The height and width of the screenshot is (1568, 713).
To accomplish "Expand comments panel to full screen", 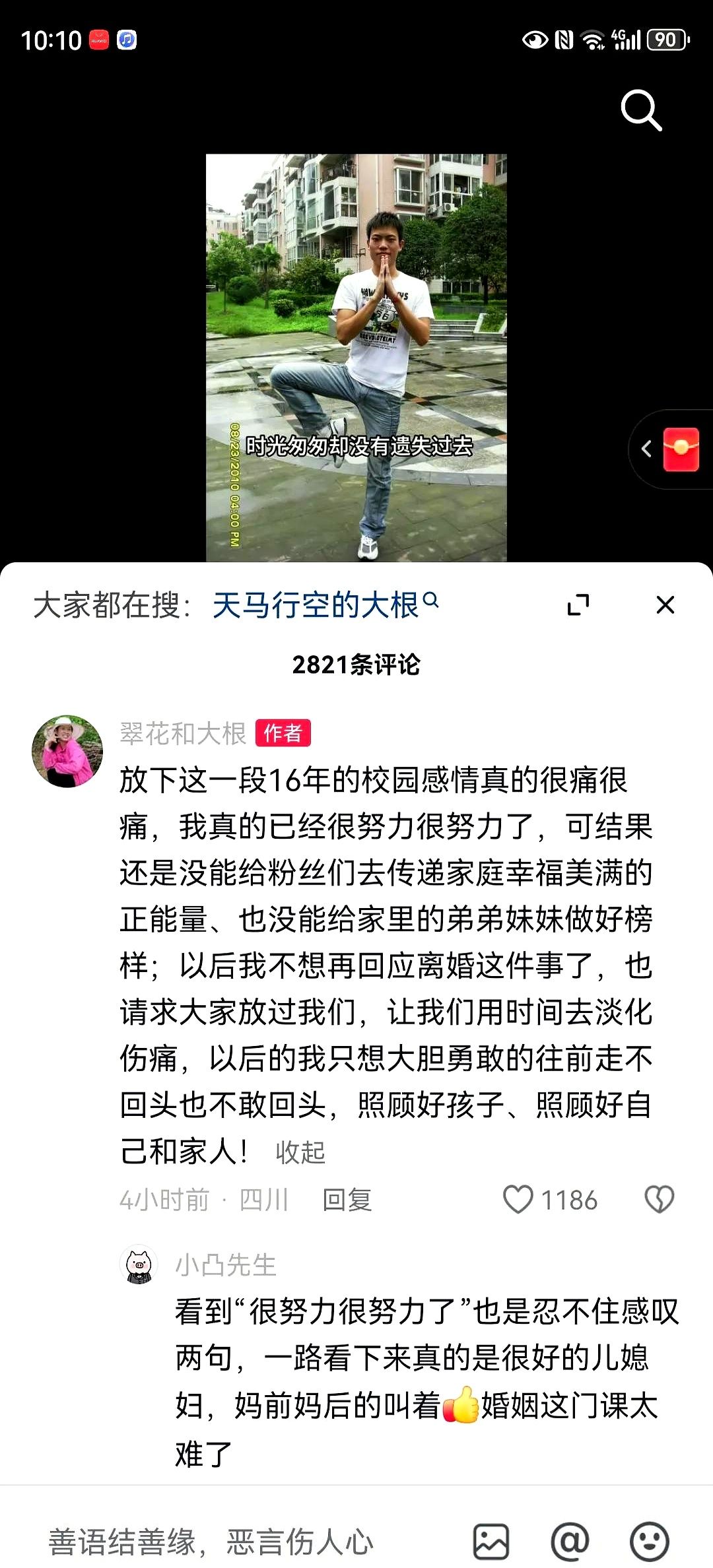I will coord(578,604).
